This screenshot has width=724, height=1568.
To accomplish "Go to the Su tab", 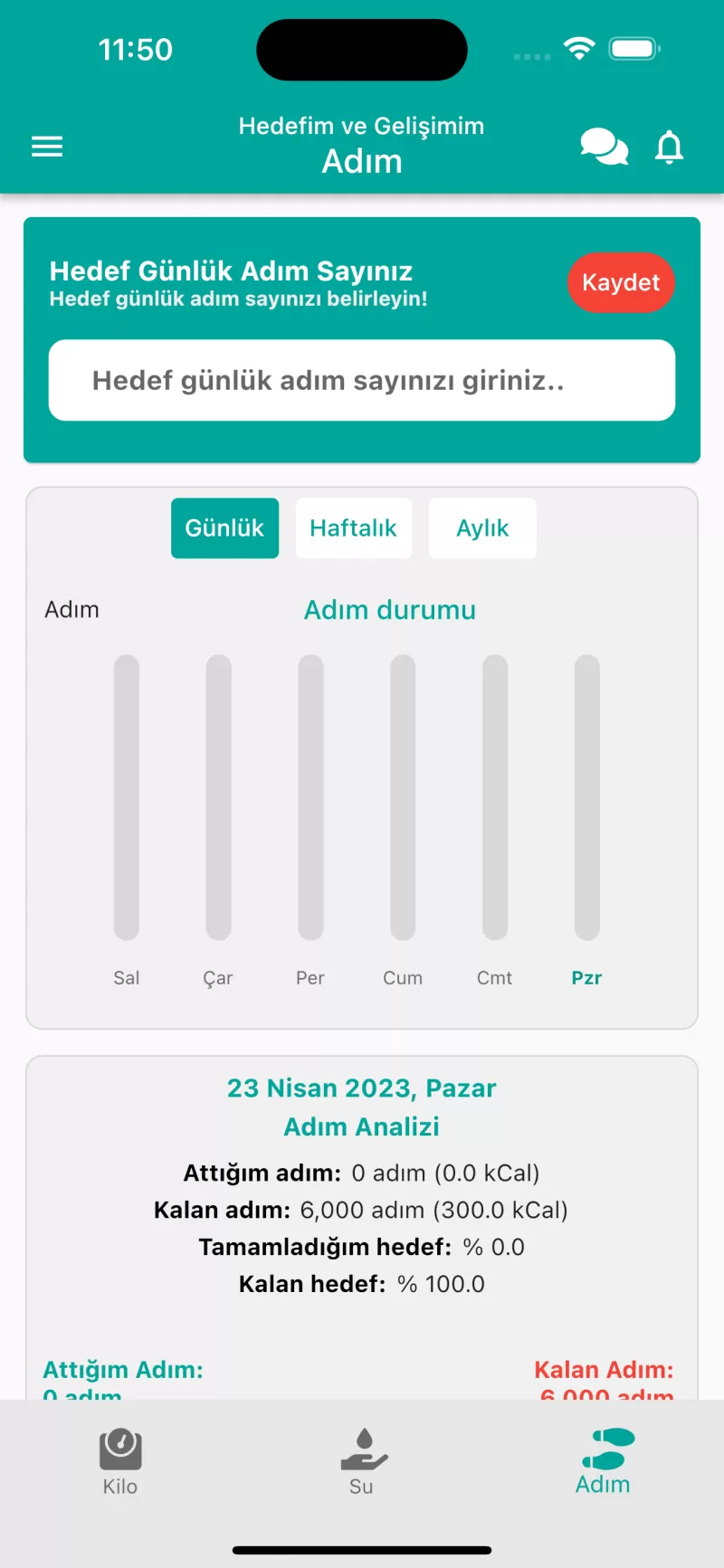I will tap(362, 1462).
